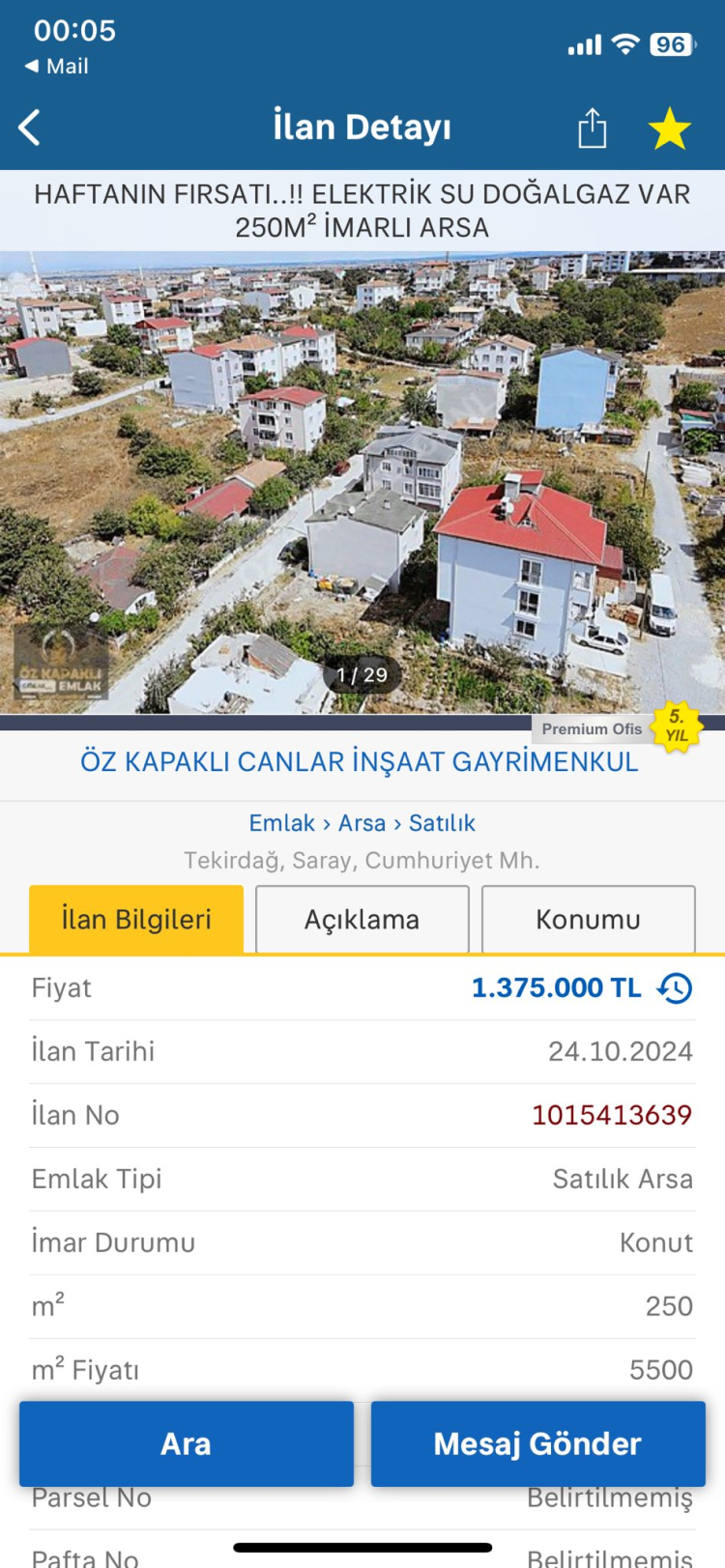Go back from the listing detail
This screenshot has height=1568, width=725.
(30, 128)
